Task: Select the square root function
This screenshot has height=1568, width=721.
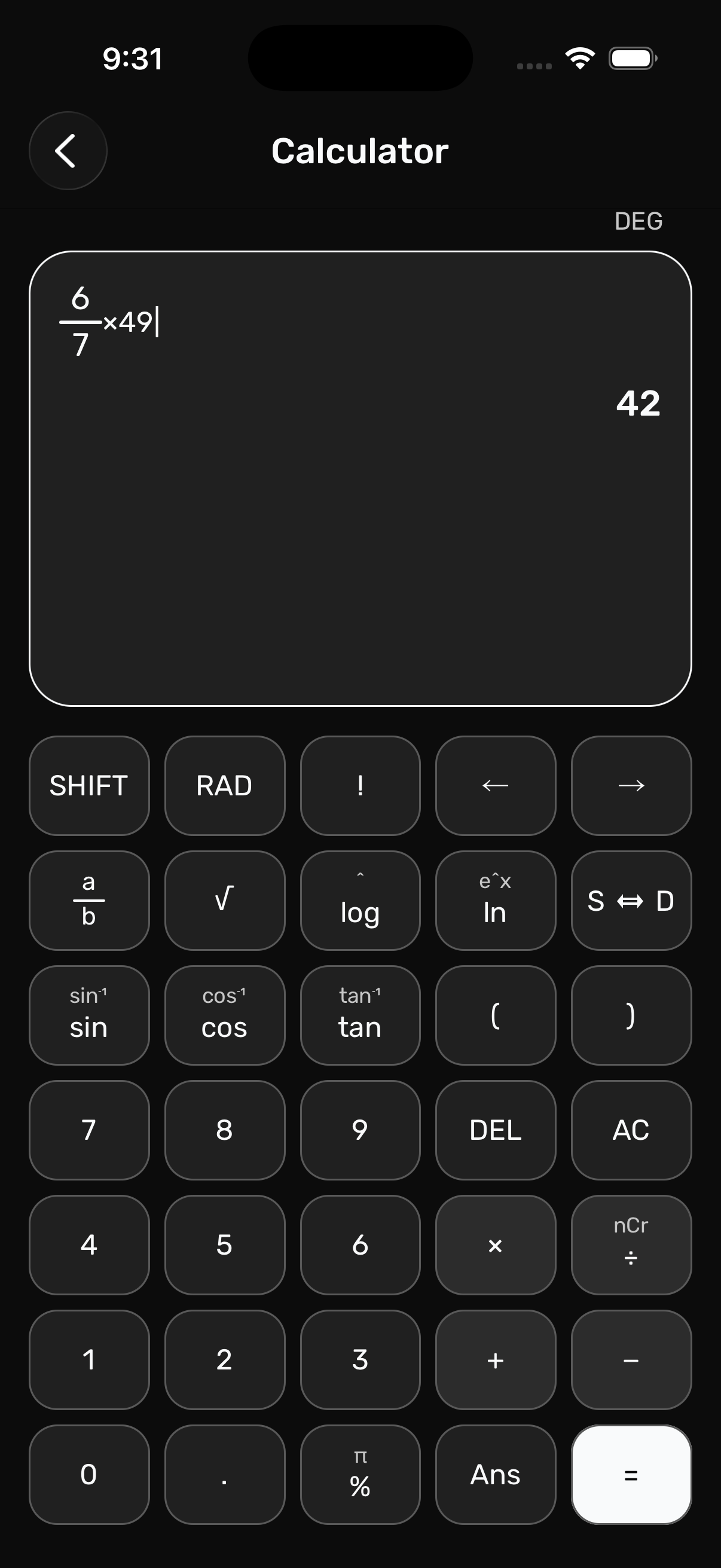Action: point(224,899)
